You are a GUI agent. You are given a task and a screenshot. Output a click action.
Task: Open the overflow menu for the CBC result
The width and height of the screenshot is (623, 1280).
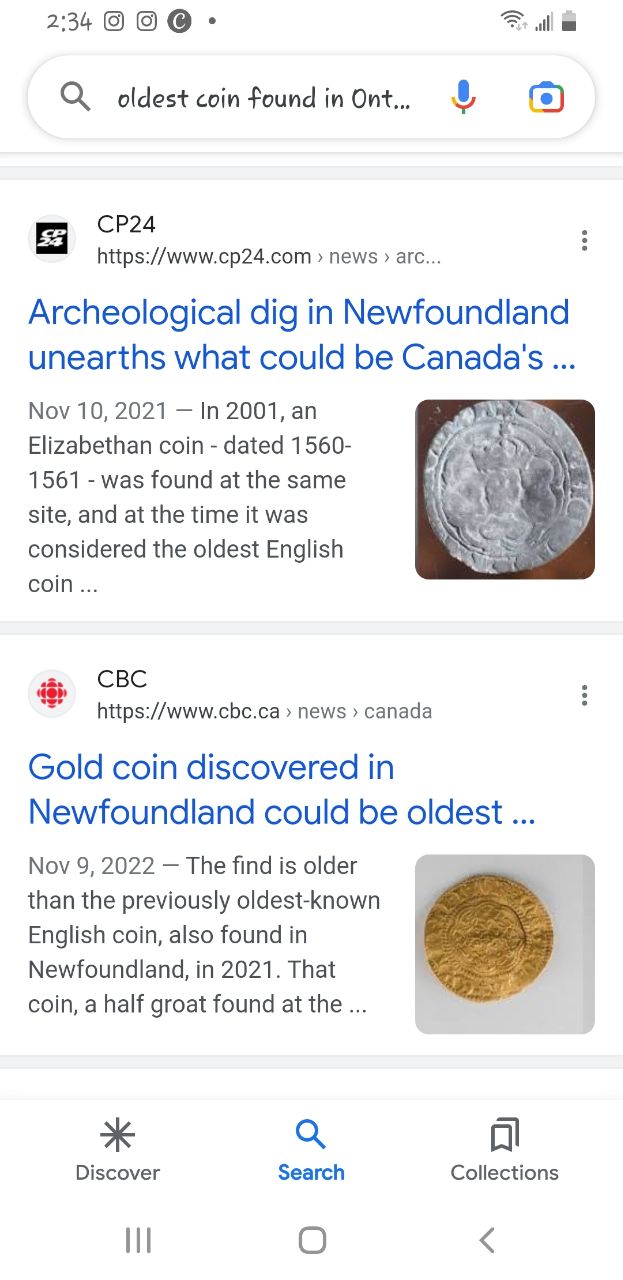point(584,695)
